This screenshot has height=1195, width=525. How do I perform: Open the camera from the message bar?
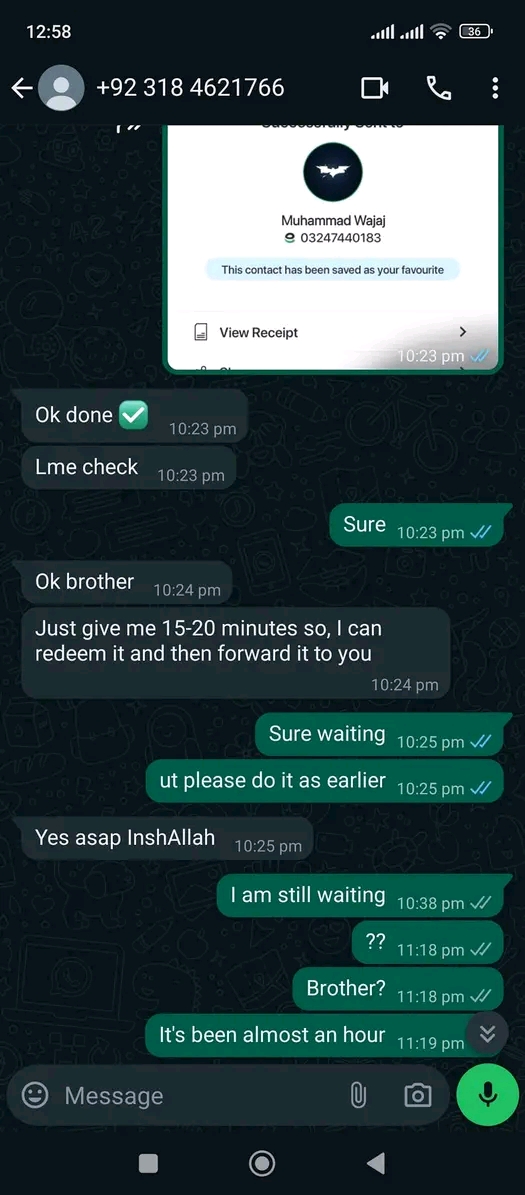417,1095
